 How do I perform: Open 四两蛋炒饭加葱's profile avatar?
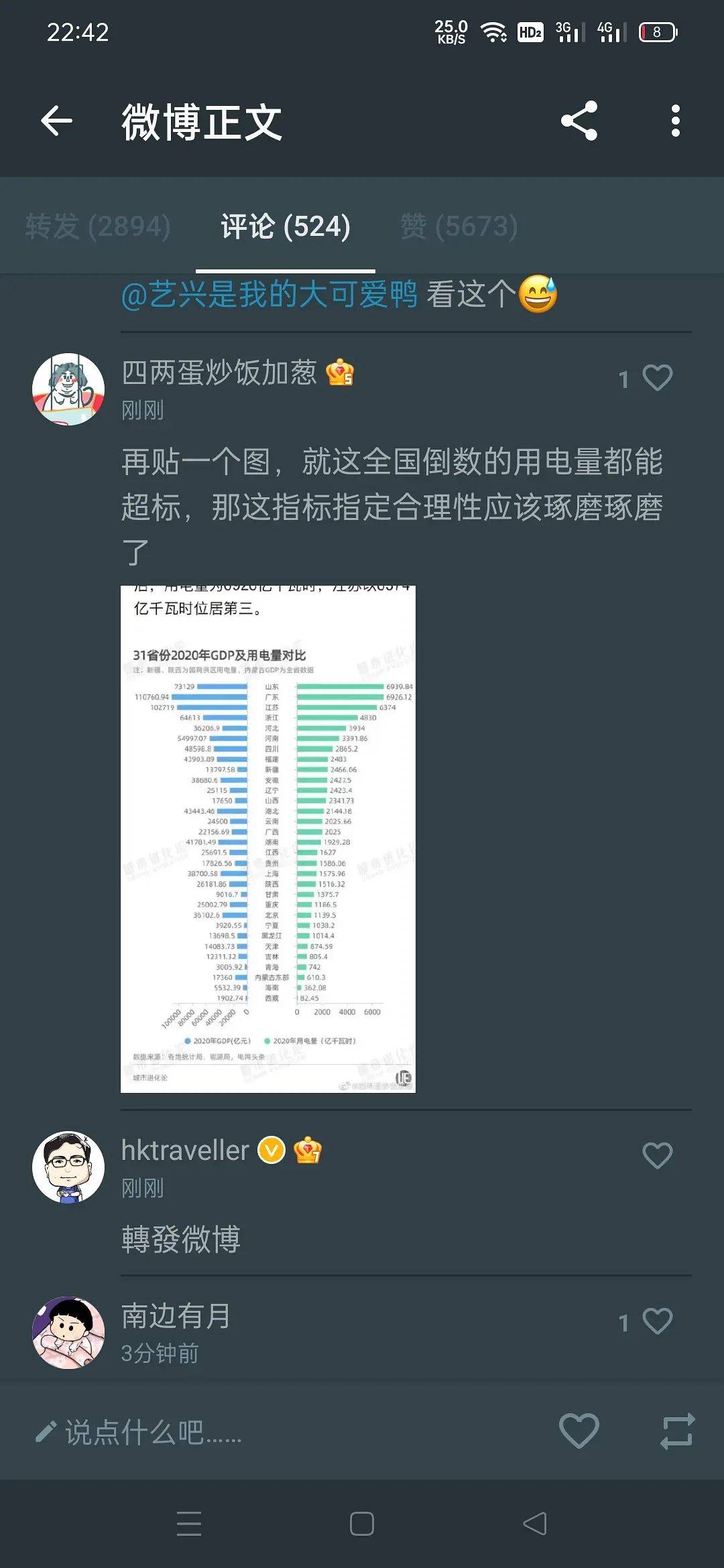point(68,389)
